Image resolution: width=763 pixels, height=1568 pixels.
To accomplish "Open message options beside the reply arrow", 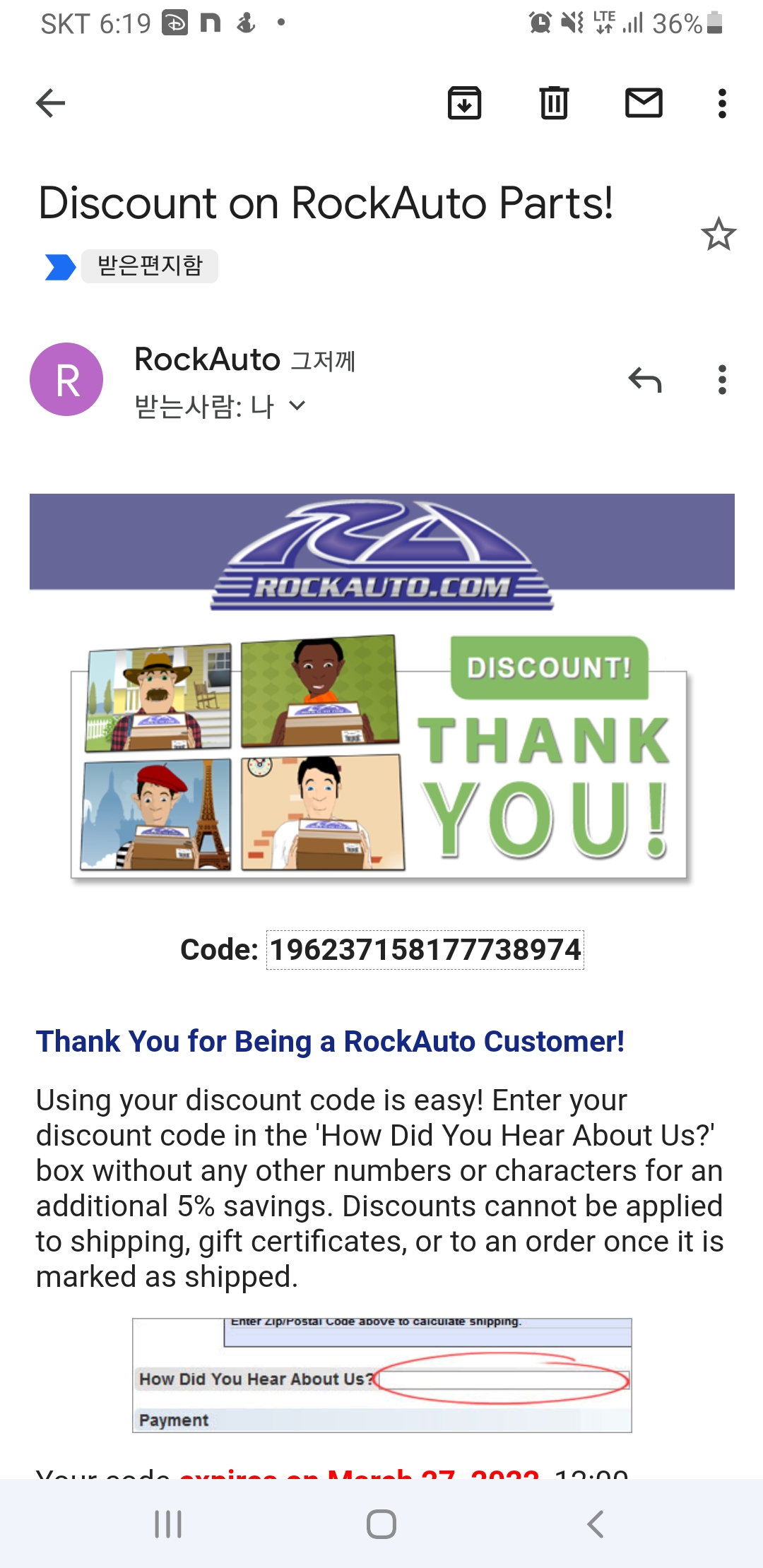I will coord(721,380).
